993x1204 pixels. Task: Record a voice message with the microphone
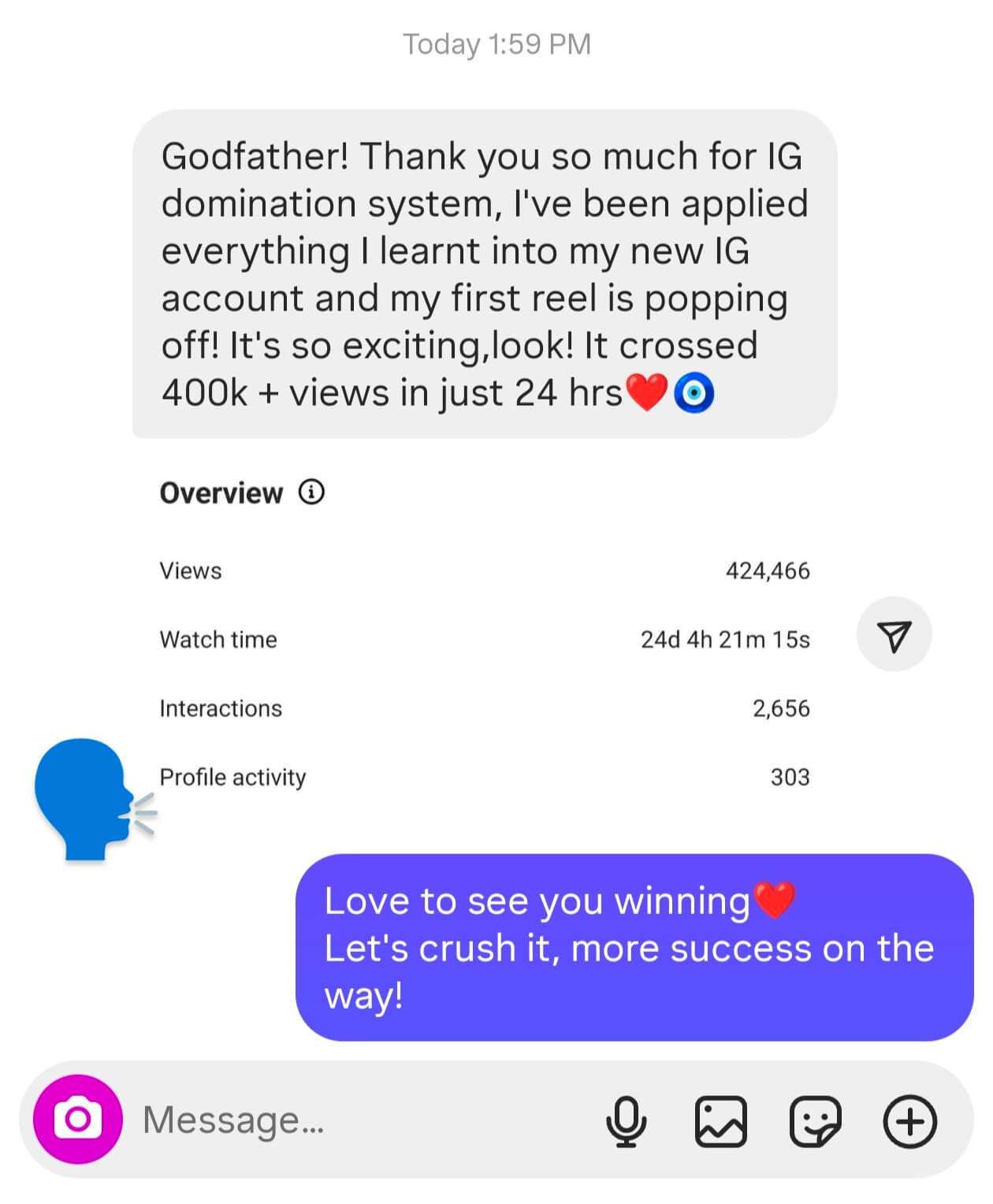click(626, 1120)
